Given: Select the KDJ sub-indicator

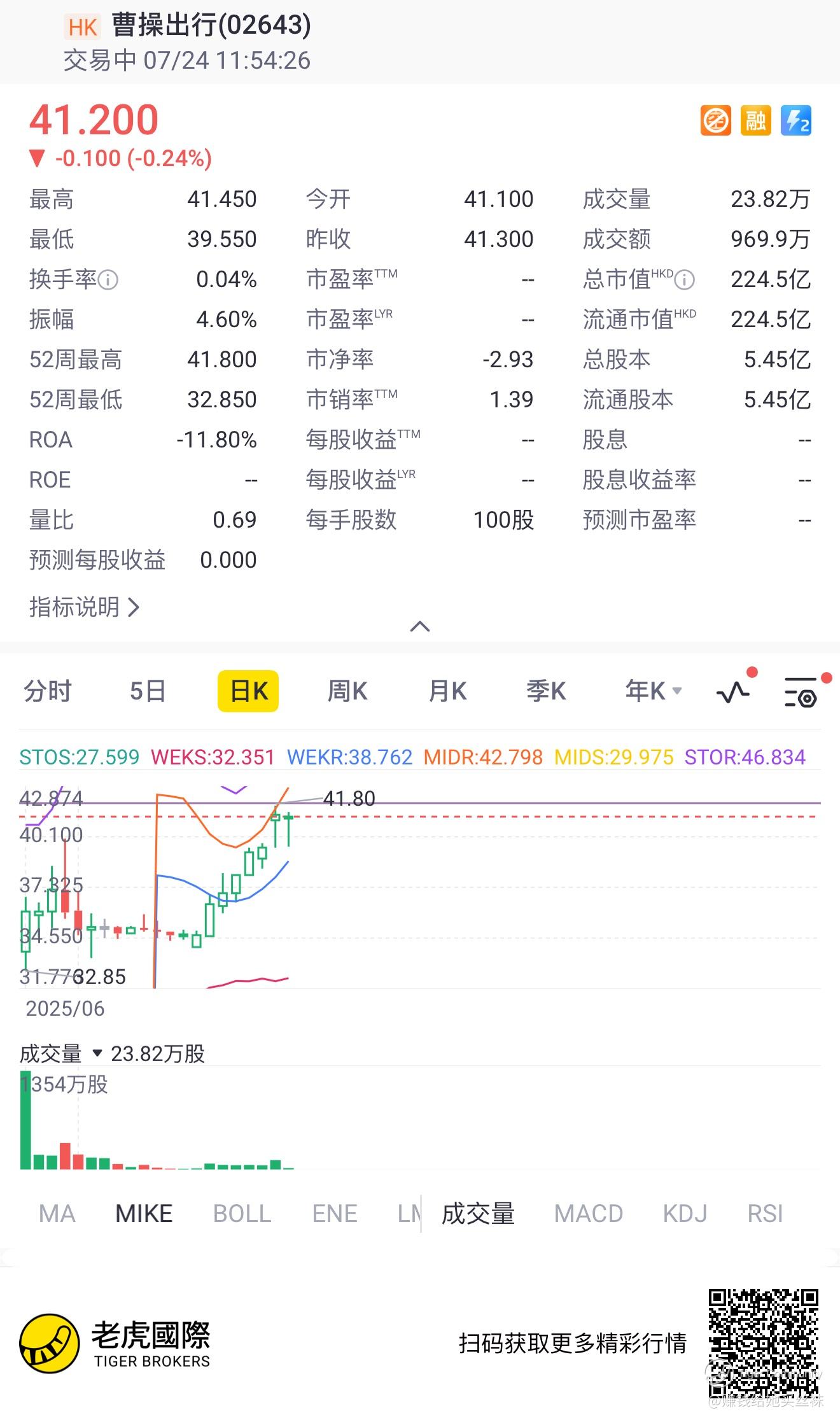Looking at the screenshot, I should coord(685,1214).
